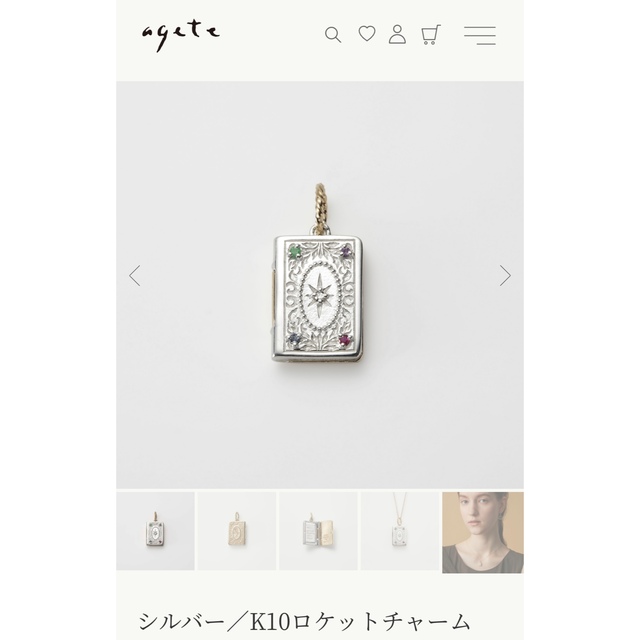Image resolution: width=640 pixels, height=640 pixels.
Task: Open the hamburger menu
Action: pos(480,35)
